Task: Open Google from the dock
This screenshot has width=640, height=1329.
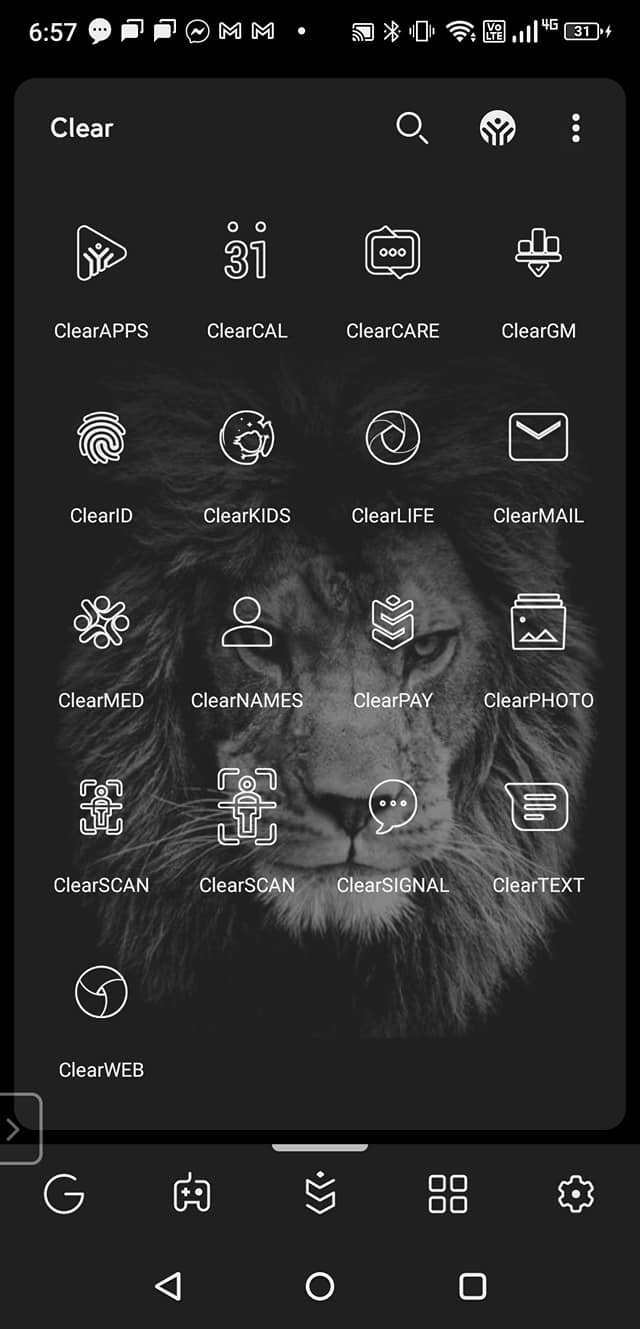Action: tap(64, 1194)
